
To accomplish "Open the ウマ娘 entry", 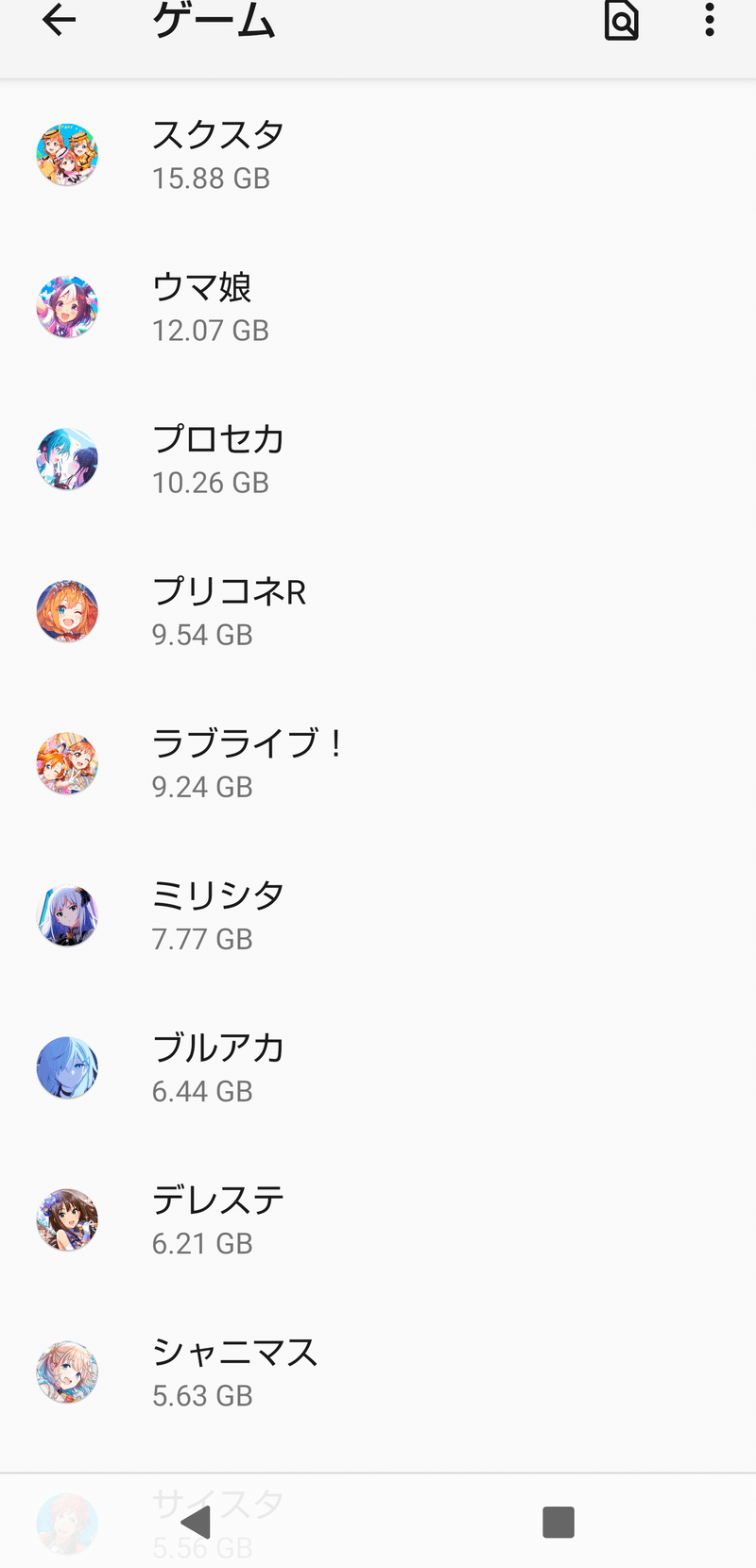I will coord(378,307).
